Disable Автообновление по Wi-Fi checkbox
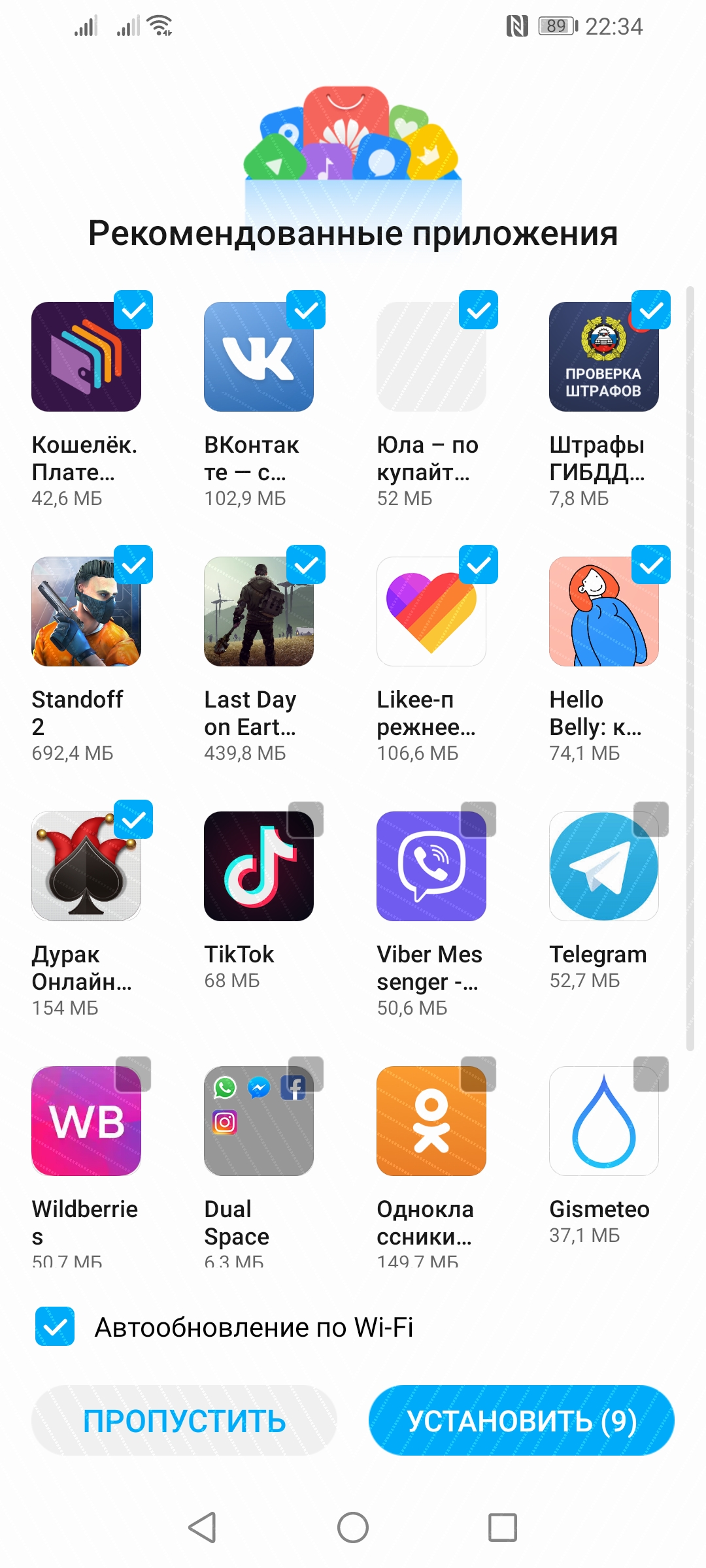This screenshot has height=1568, width=706. pyautogui.click(x=55, y=1326)
